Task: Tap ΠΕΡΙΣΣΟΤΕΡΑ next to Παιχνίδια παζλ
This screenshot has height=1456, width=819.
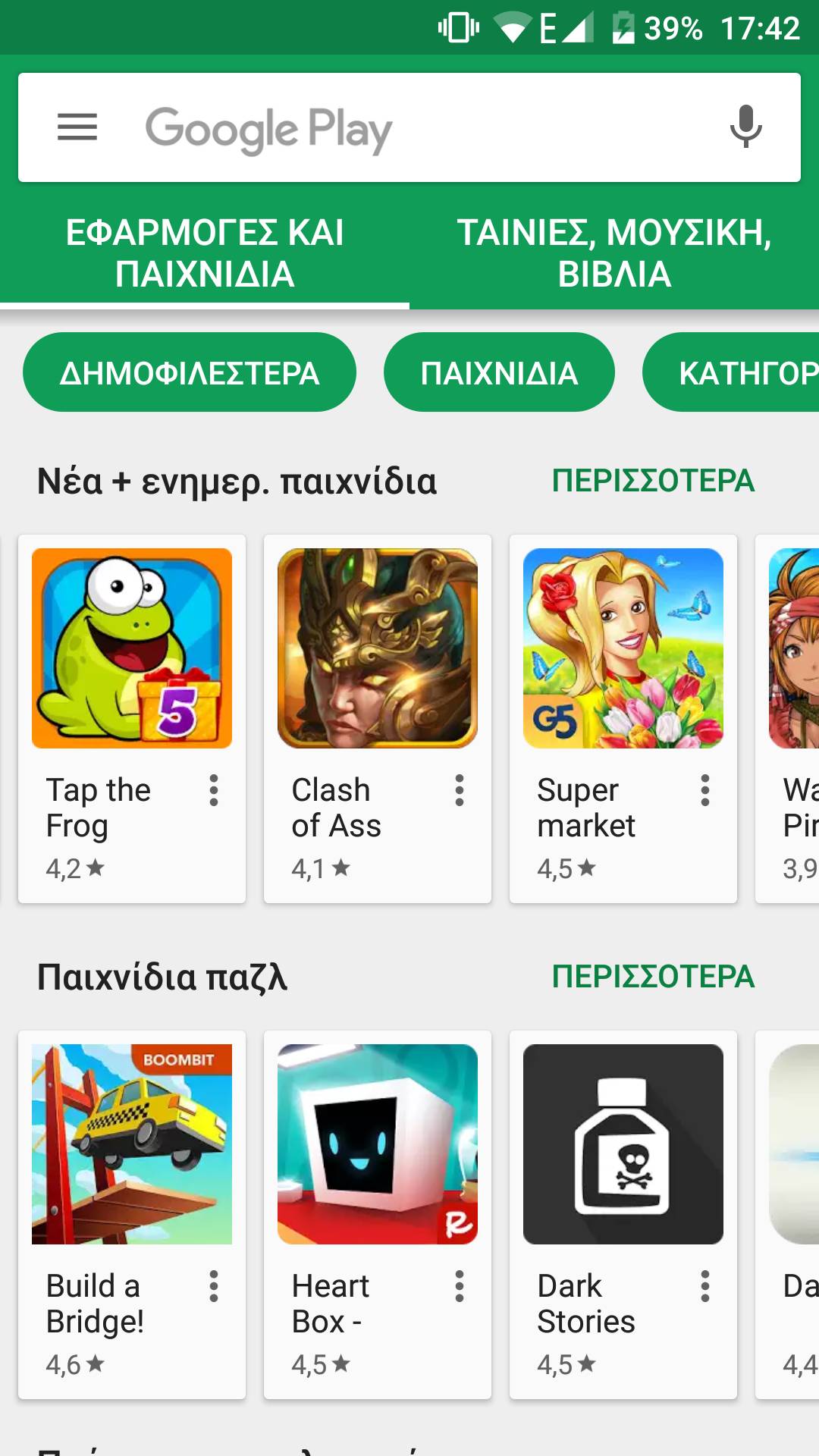Action: 653,977
